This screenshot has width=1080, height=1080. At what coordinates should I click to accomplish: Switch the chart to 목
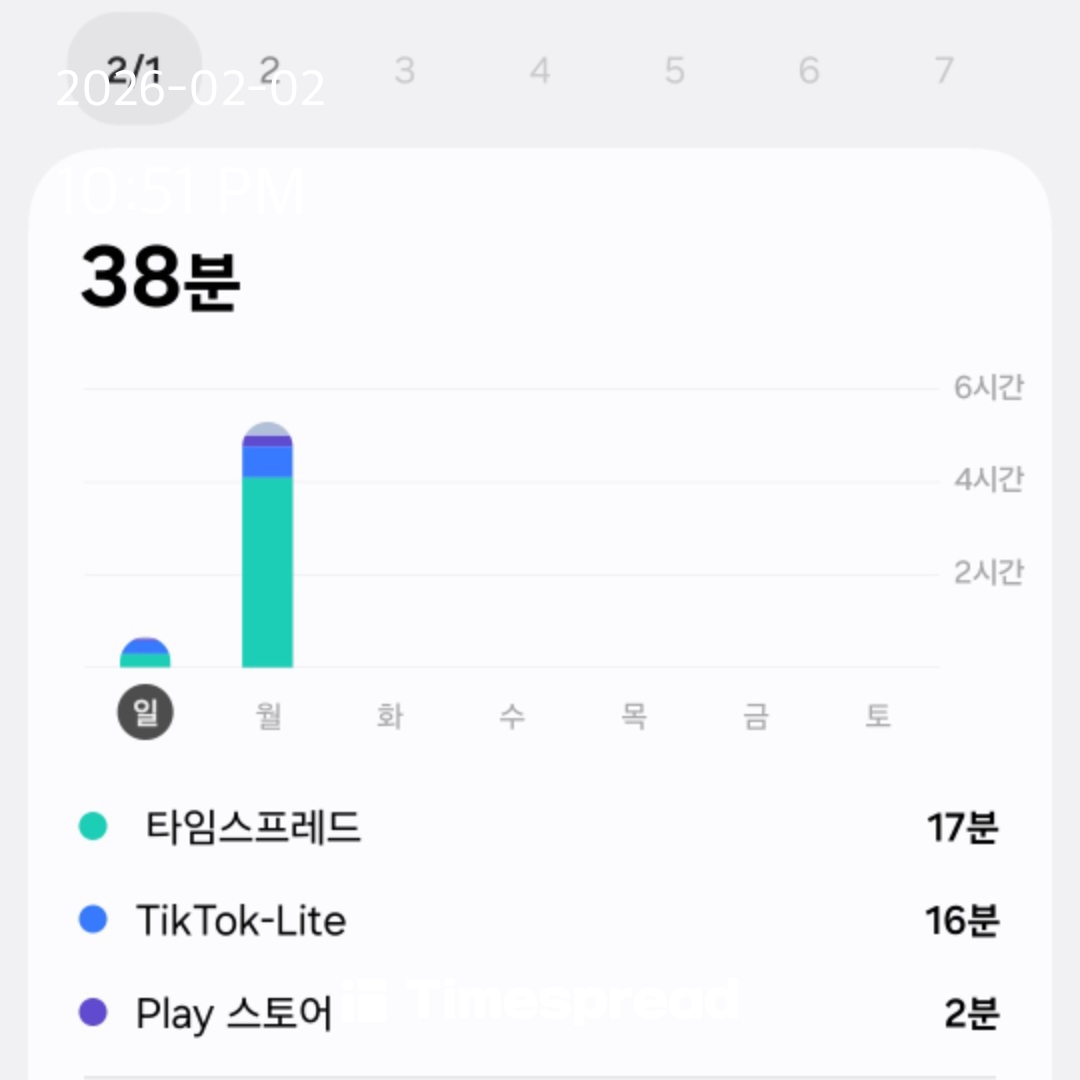pyautogui.click(x=634, y=716)
